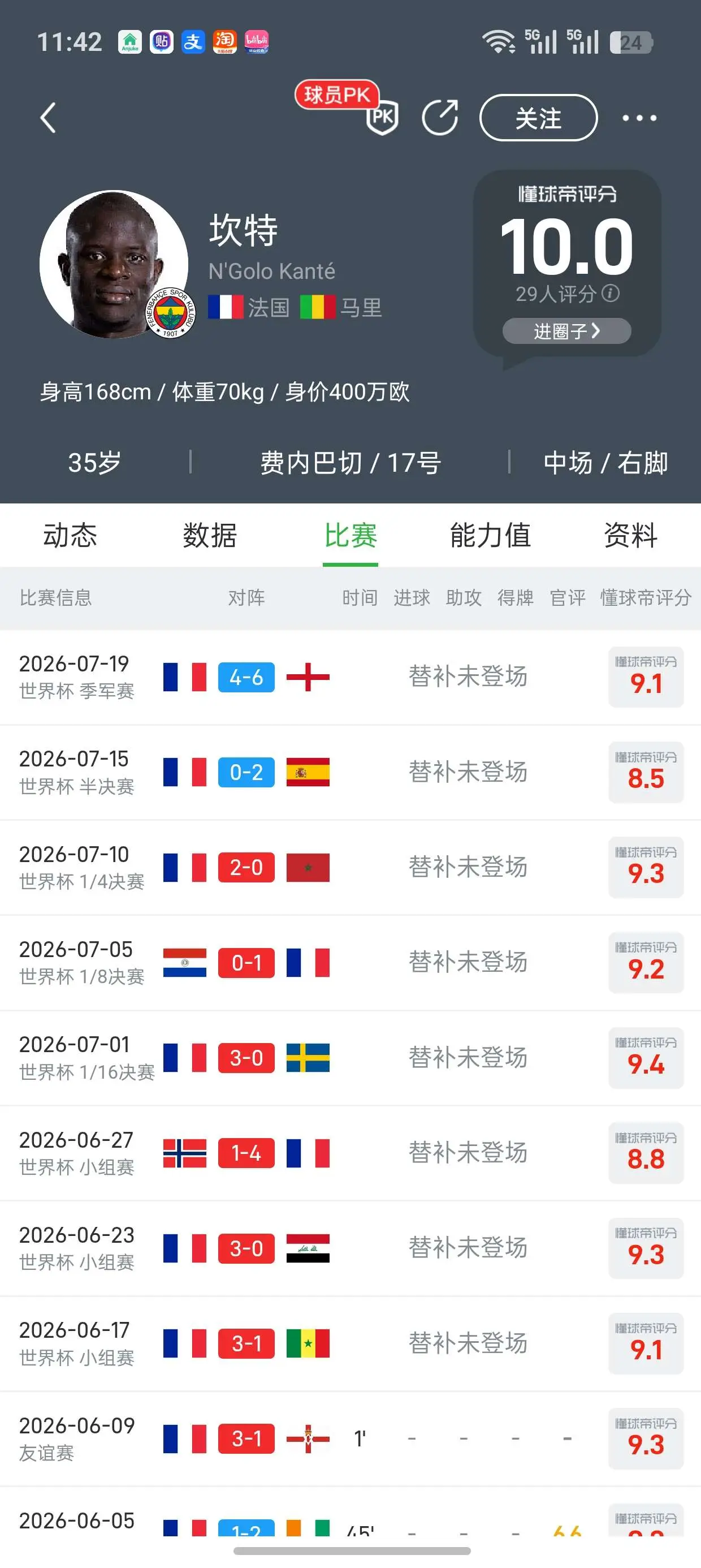Image resolution: width=701 pixels, height=1568 pixels.
Task: Open the 2026-07-19 世界杯 季军赛 match
Action: click(350, 677)
